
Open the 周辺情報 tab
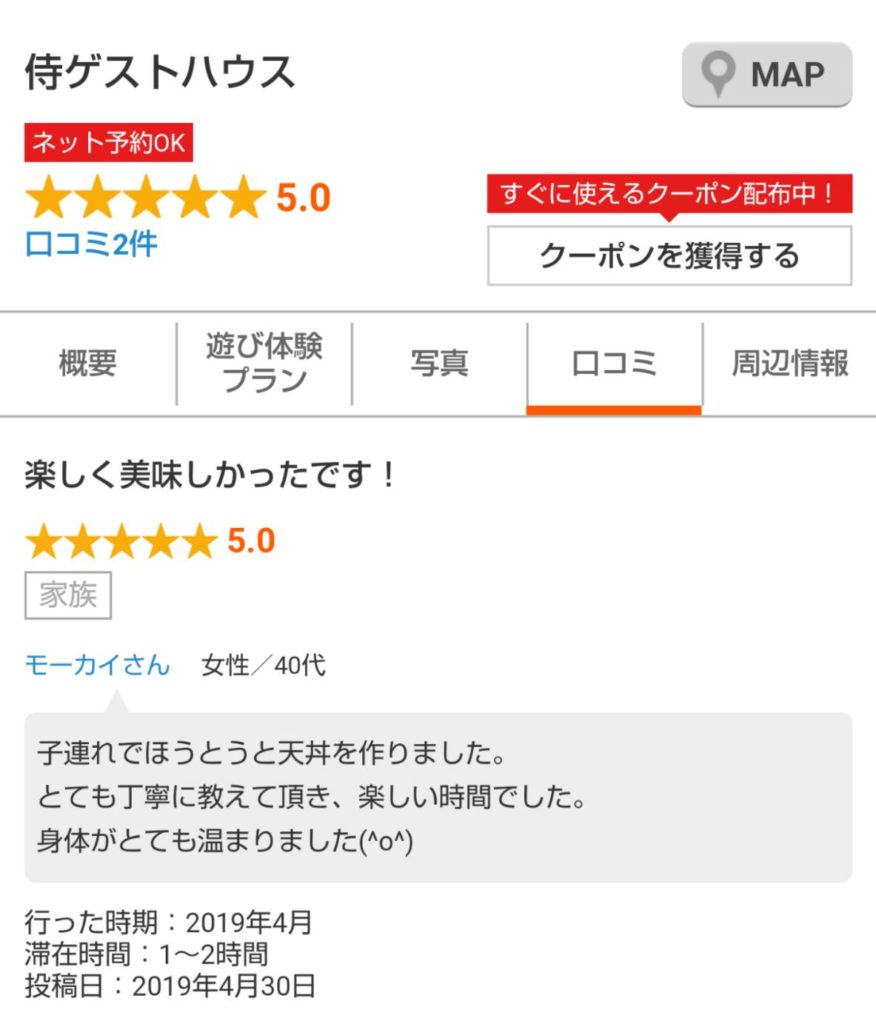789,364
